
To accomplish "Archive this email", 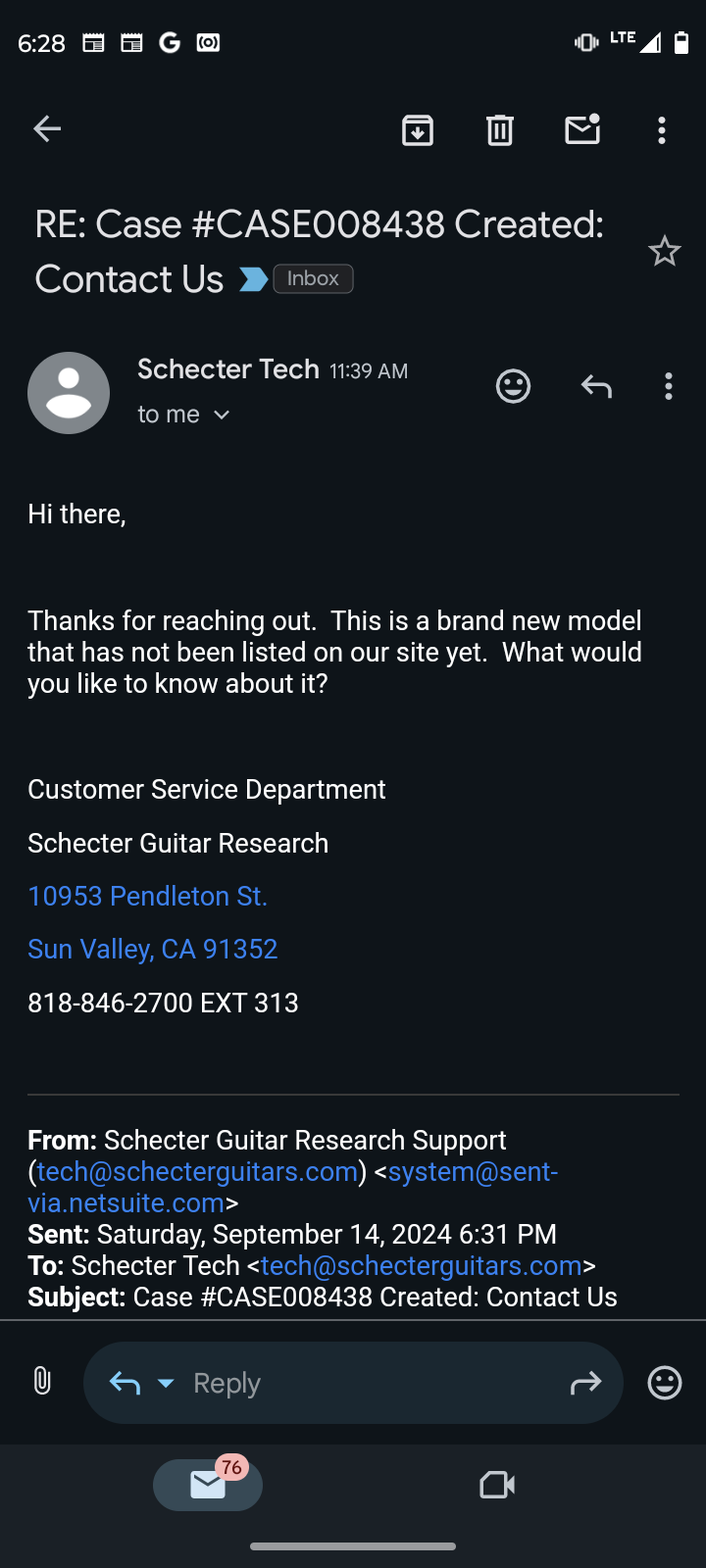I will coord(418,129).
